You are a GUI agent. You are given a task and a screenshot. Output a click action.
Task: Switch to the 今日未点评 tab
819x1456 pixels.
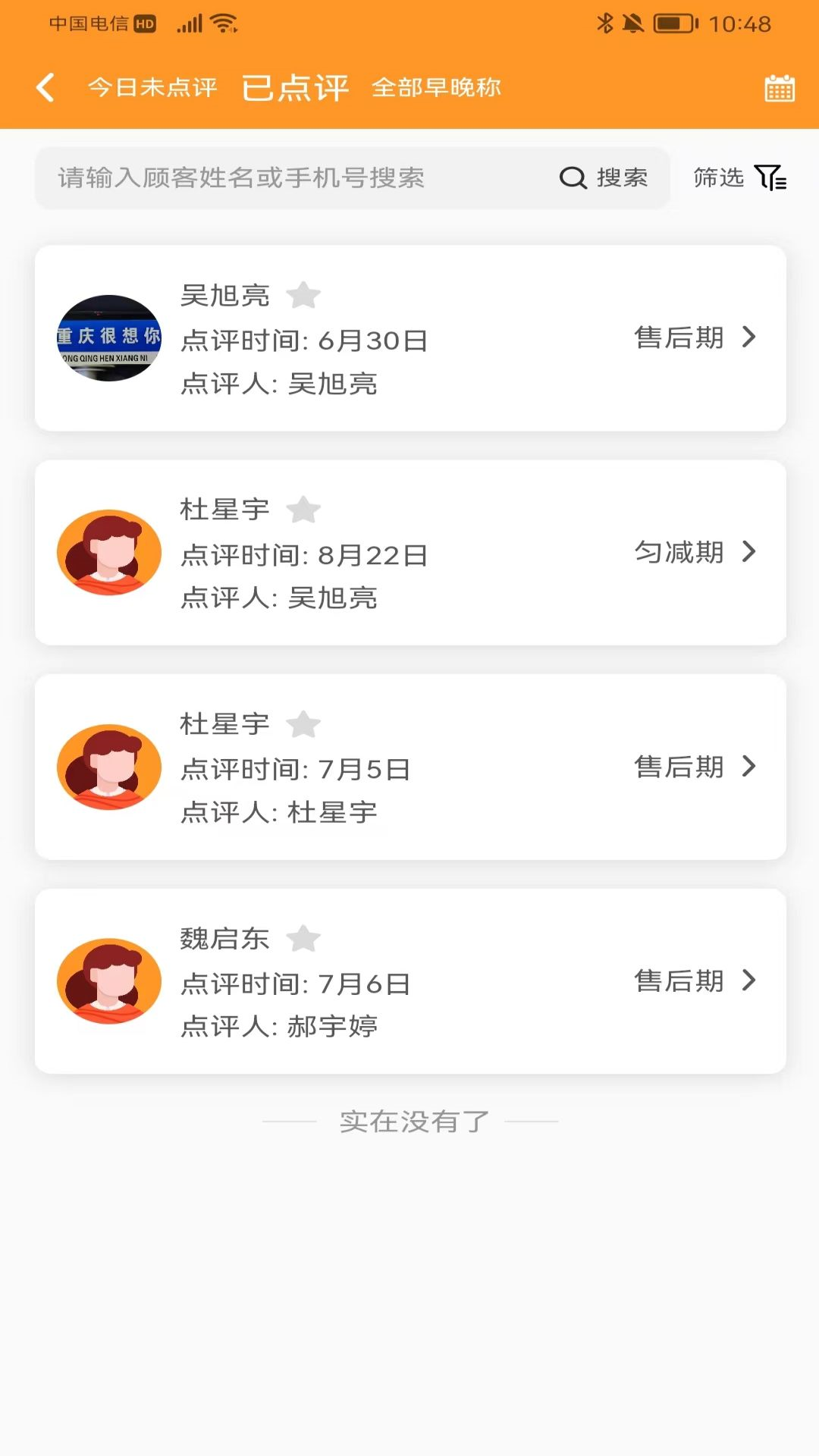152,87
